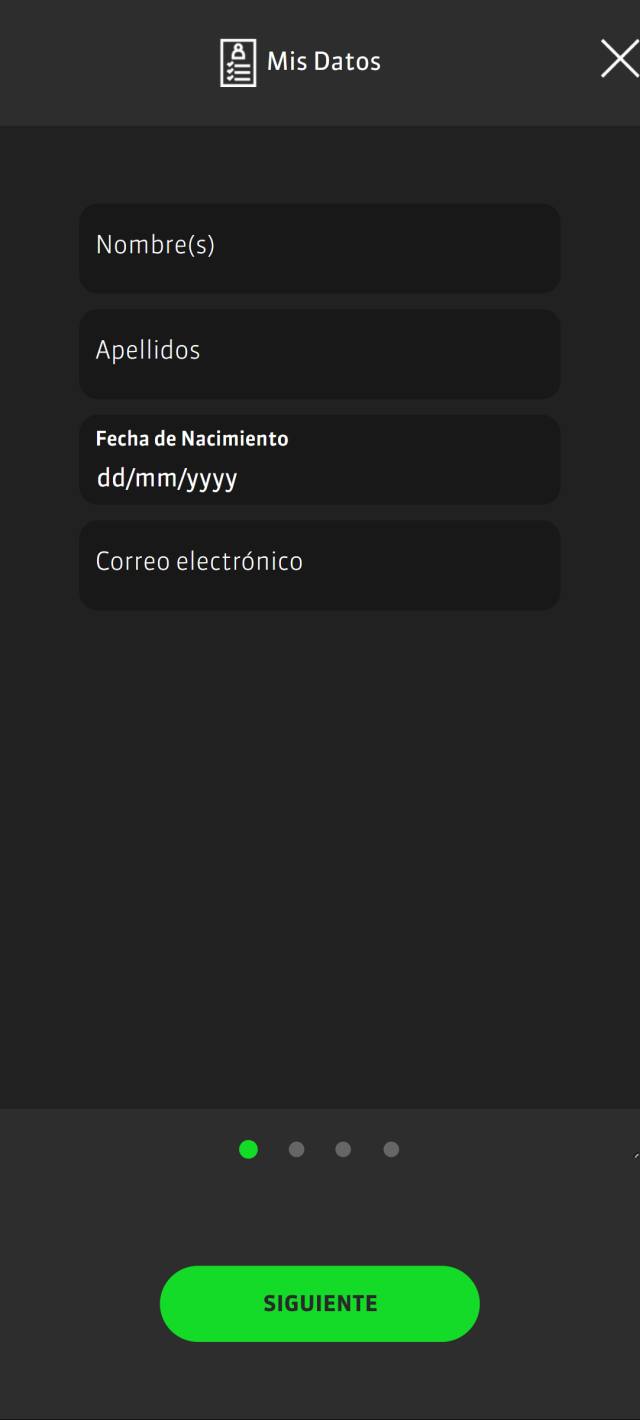The height and width of the screenshot is (1420, 640).
Task: Select the Correo electrónico field
Action: 319,564
